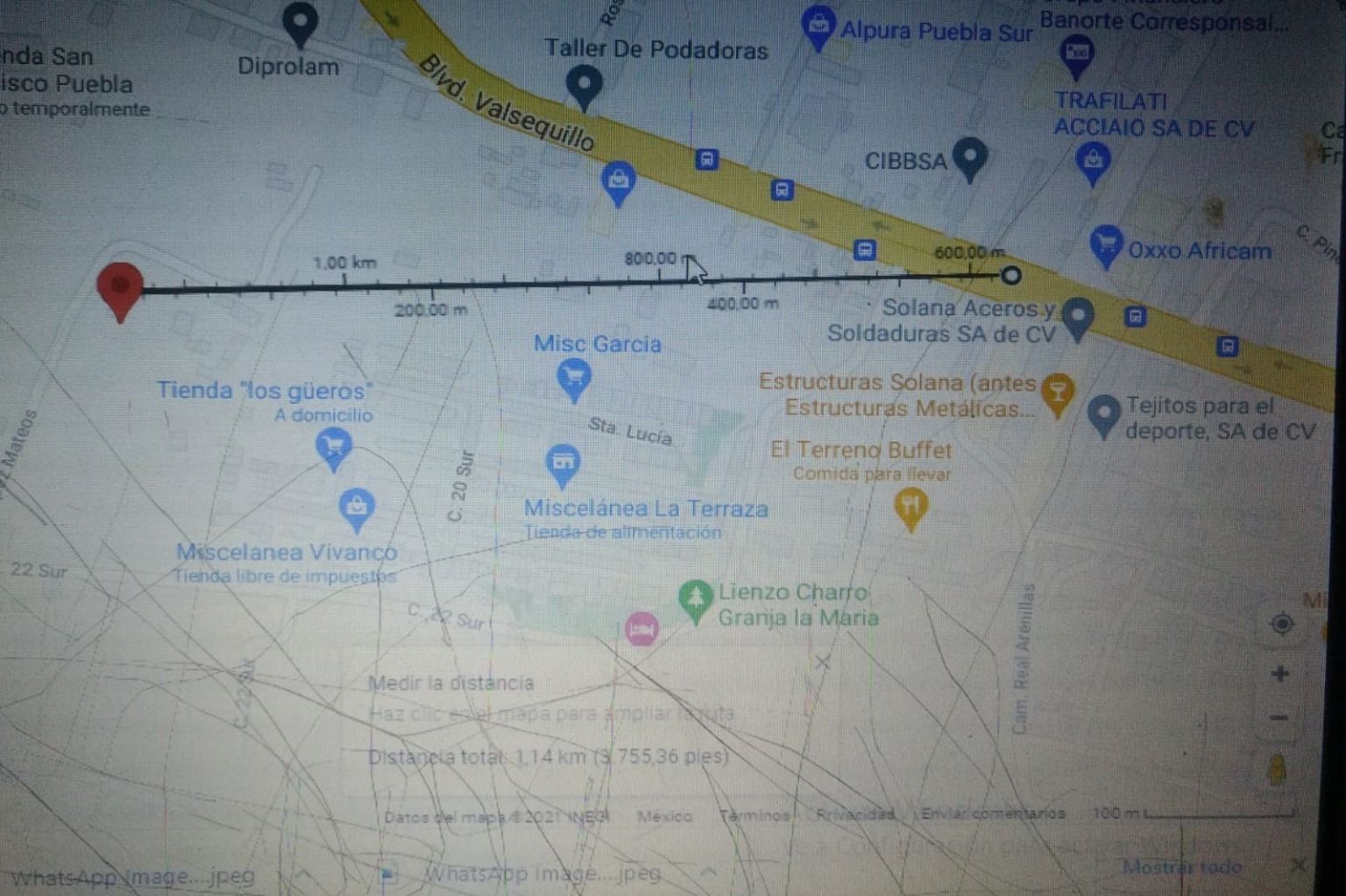Screen dimensions: 1346x896
Task: Open the Tejitos para el deporte pin
Action: (x=1102, y=415)
